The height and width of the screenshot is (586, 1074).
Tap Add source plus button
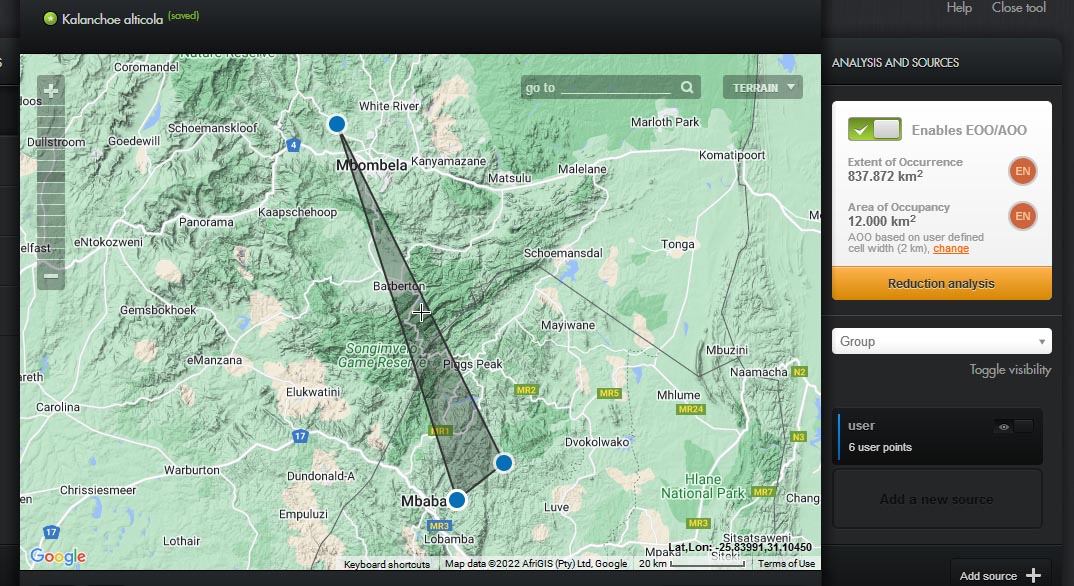[1033, 575]
